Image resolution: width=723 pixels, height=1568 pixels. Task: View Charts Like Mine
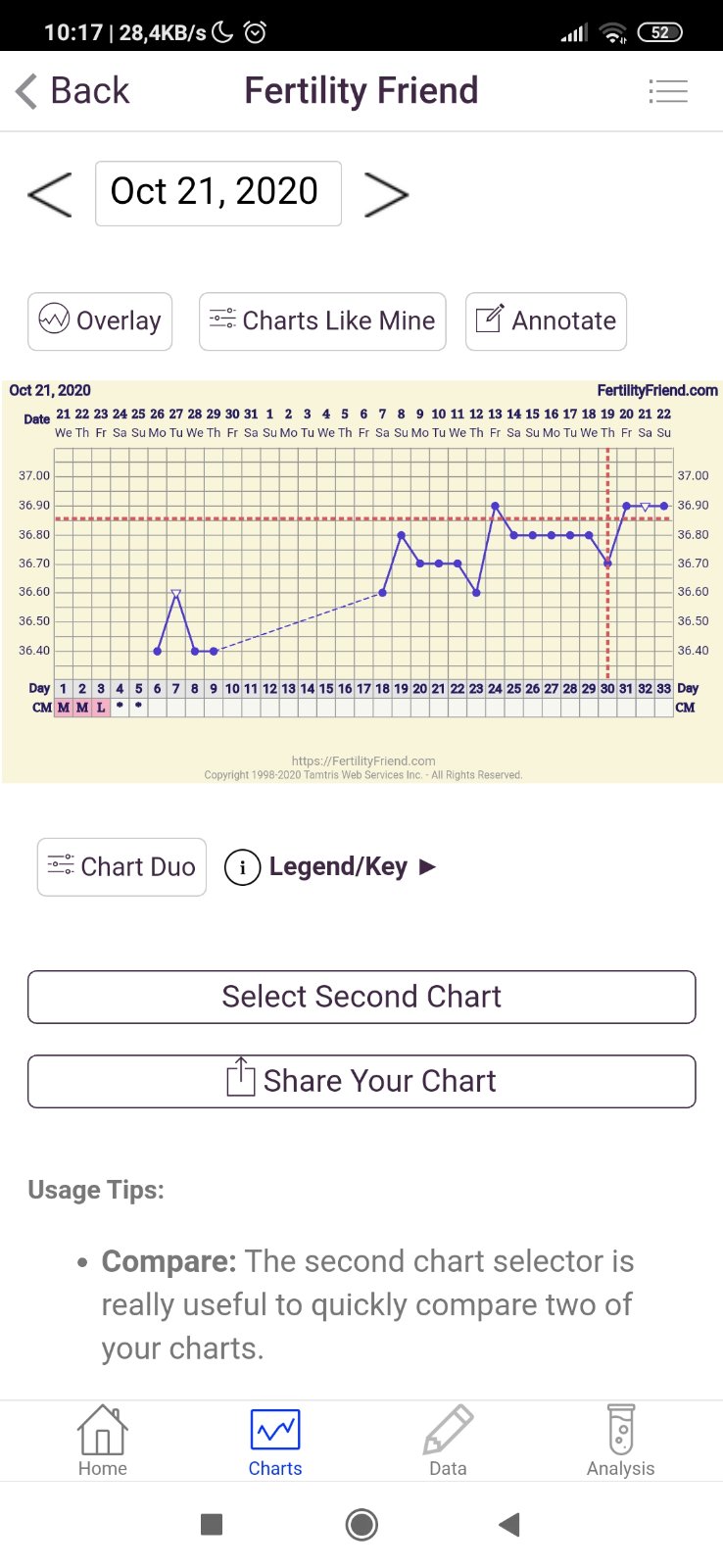(322, 321)
